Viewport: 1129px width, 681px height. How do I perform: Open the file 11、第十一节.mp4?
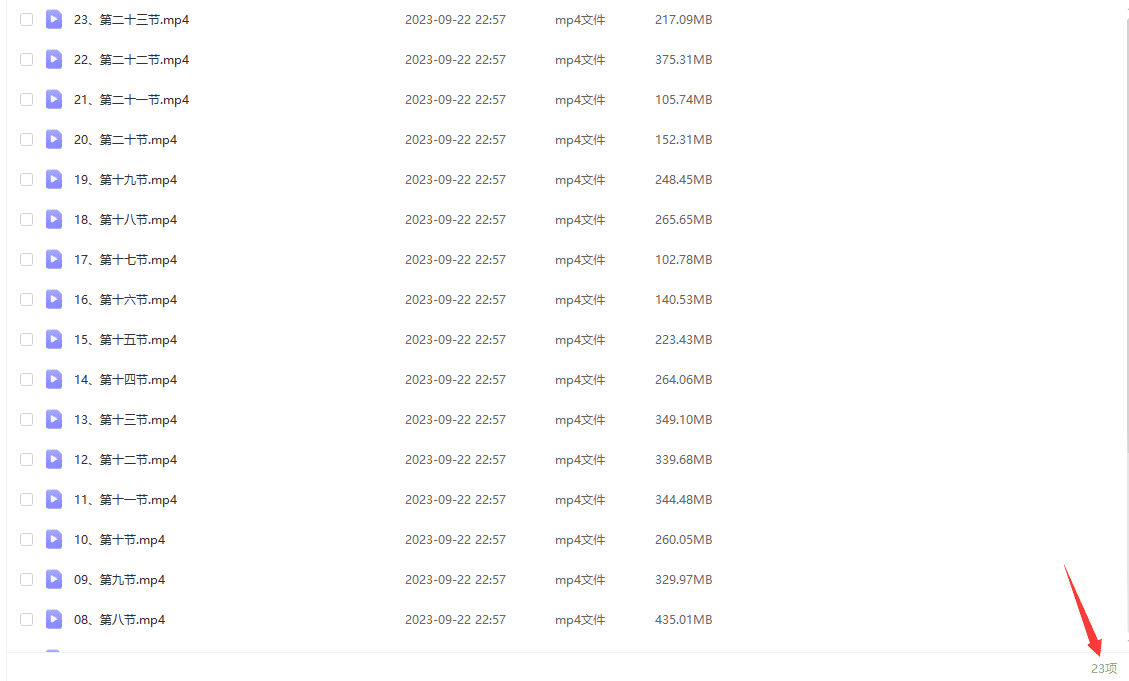(125, 500)
